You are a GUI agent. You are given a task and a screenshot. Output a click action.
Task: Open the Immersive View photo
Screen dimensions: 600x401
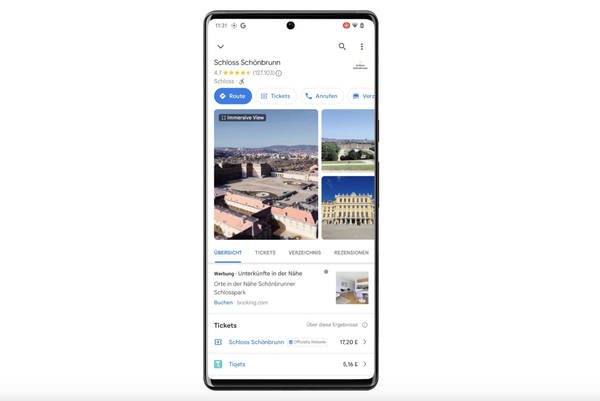266,174
